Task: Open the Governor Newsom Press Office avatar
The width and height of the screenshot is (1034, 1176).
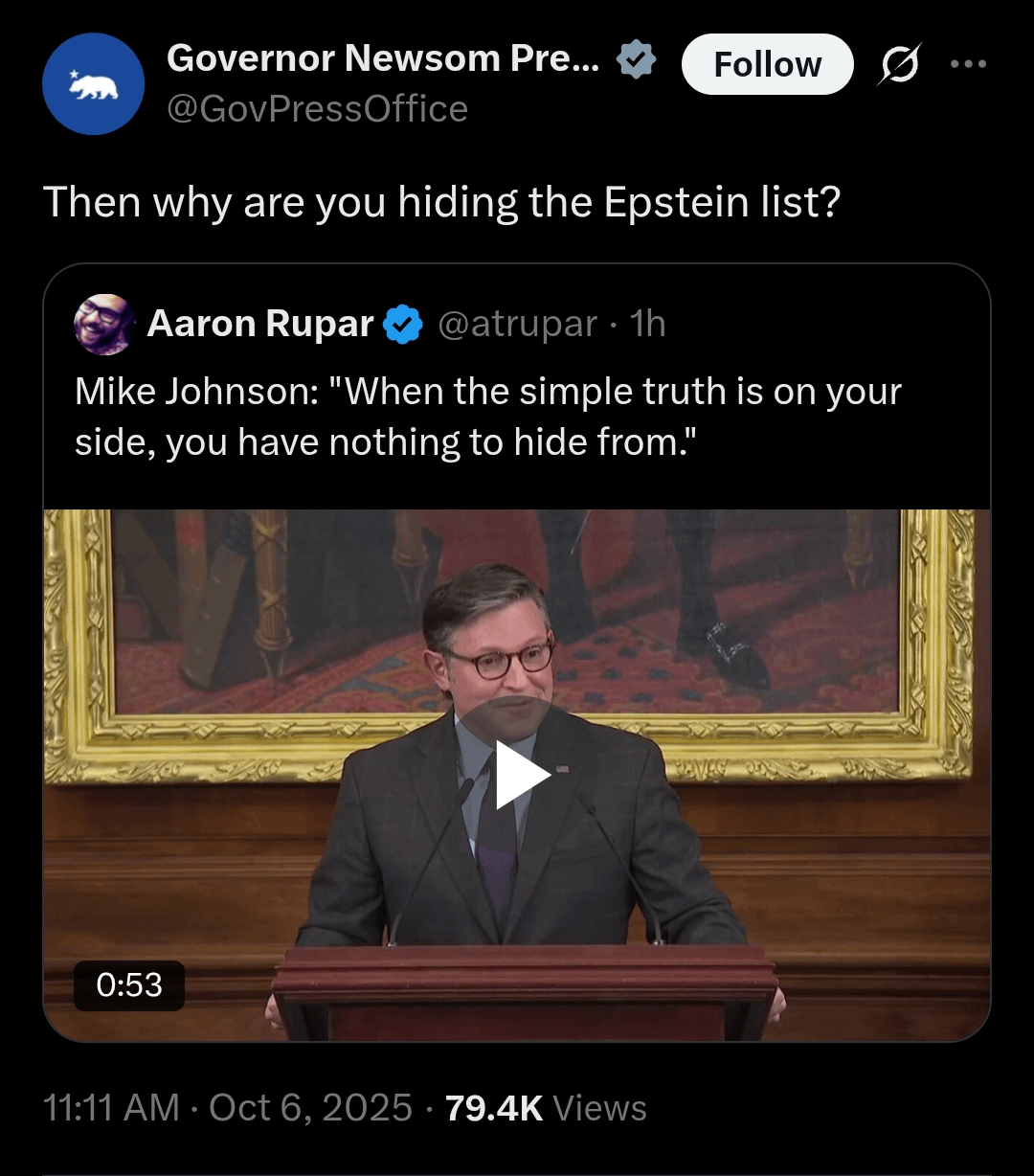Action: coord(93,84)
